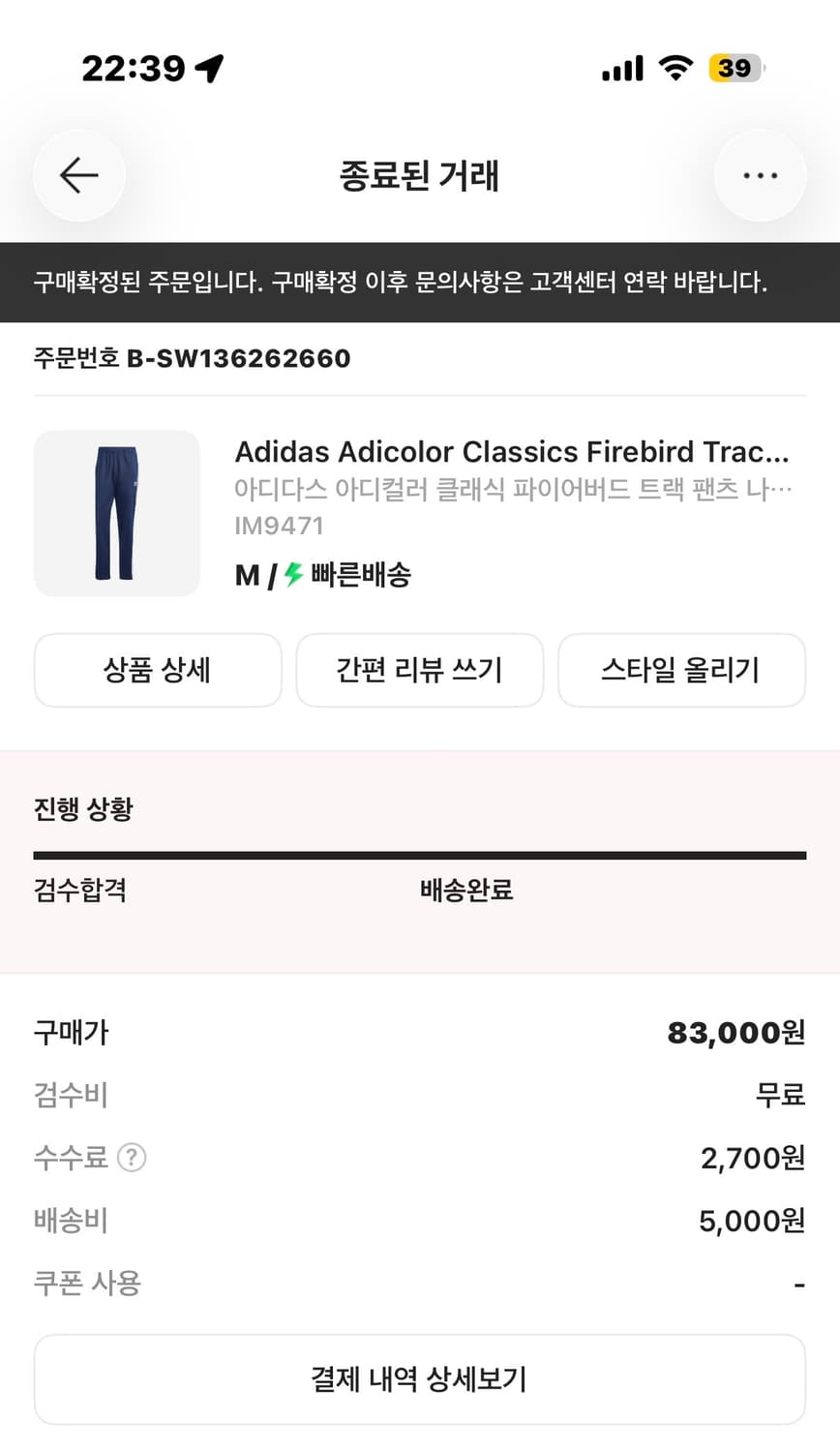840x1452 pixels.
Task: Tap the lightning fast-shipping badge
Action: pos(289,574)
